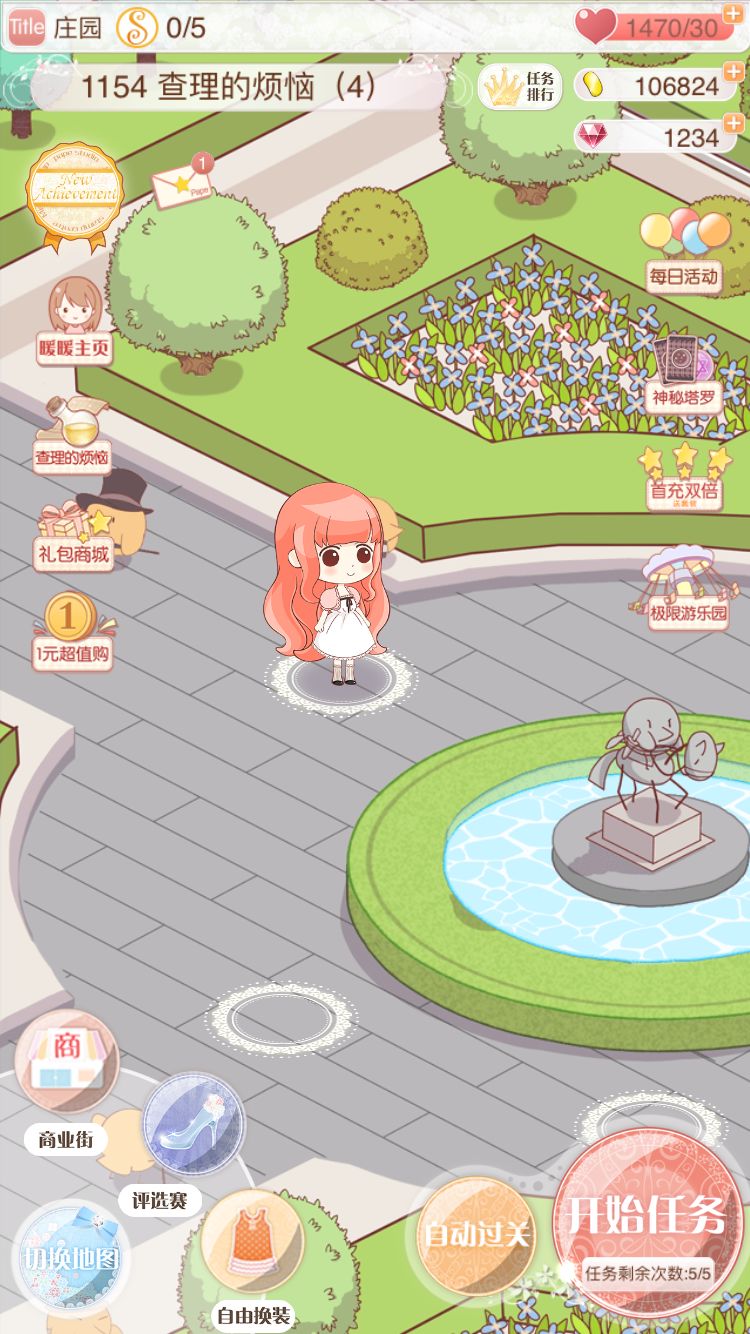Go to 暖暖主页 profile page

[74, 320]
